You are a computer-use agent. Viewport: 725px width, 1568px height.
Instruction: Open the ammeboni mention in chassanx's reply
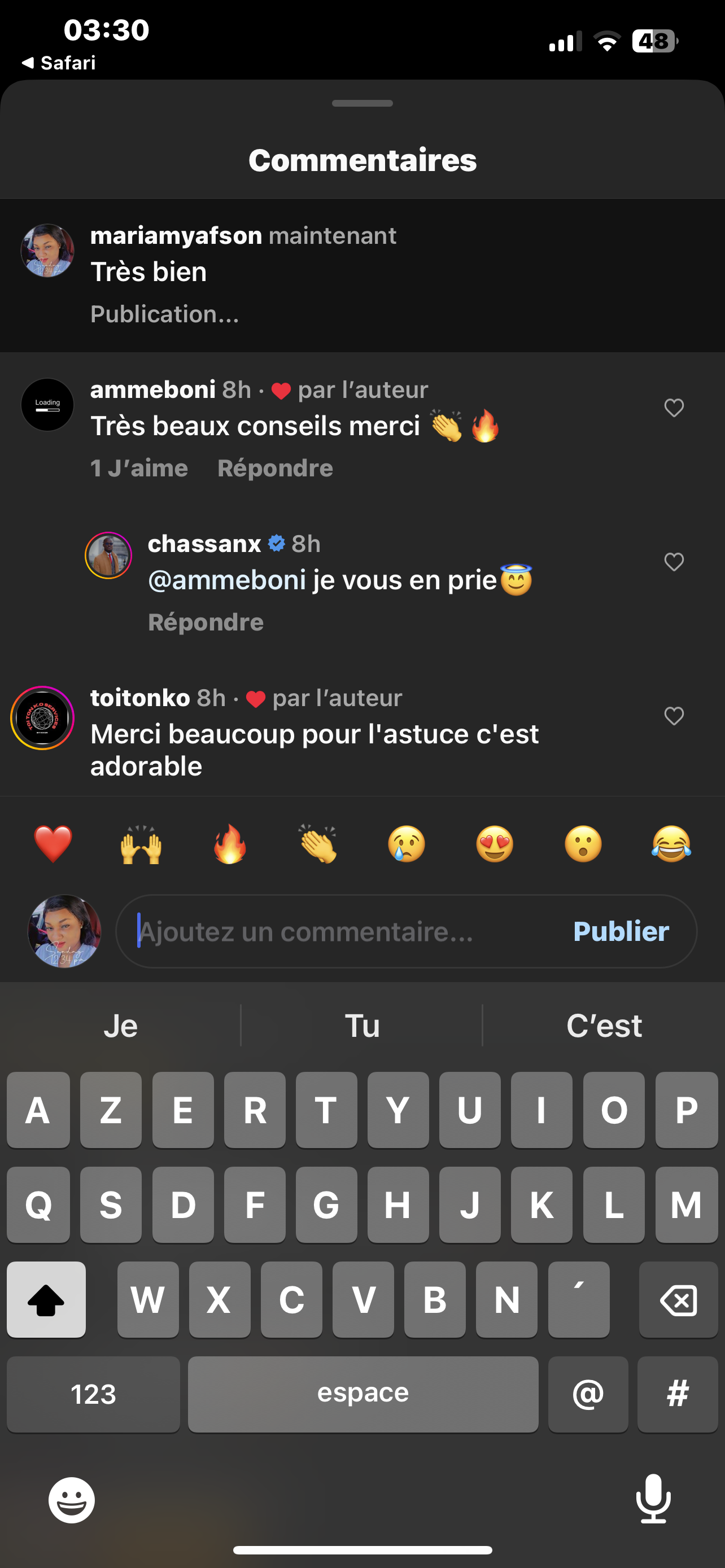click(227, 580)
